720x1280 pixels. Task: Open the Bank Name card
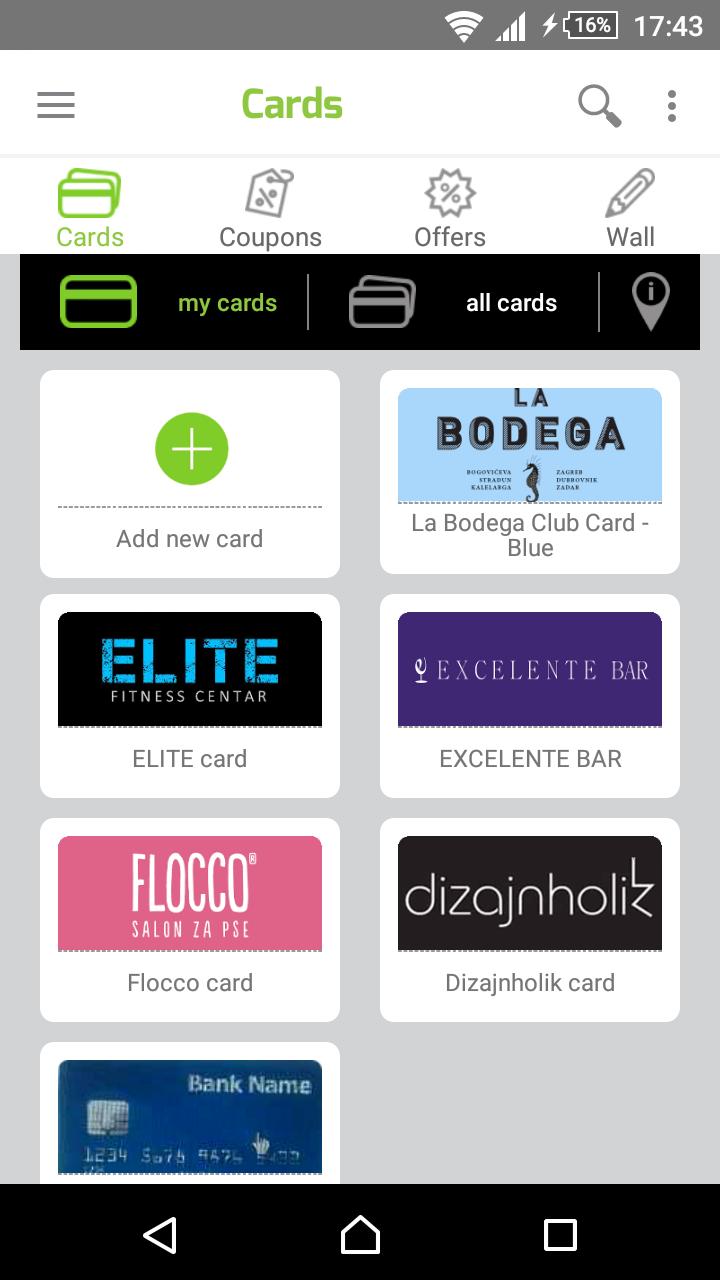190,1115
